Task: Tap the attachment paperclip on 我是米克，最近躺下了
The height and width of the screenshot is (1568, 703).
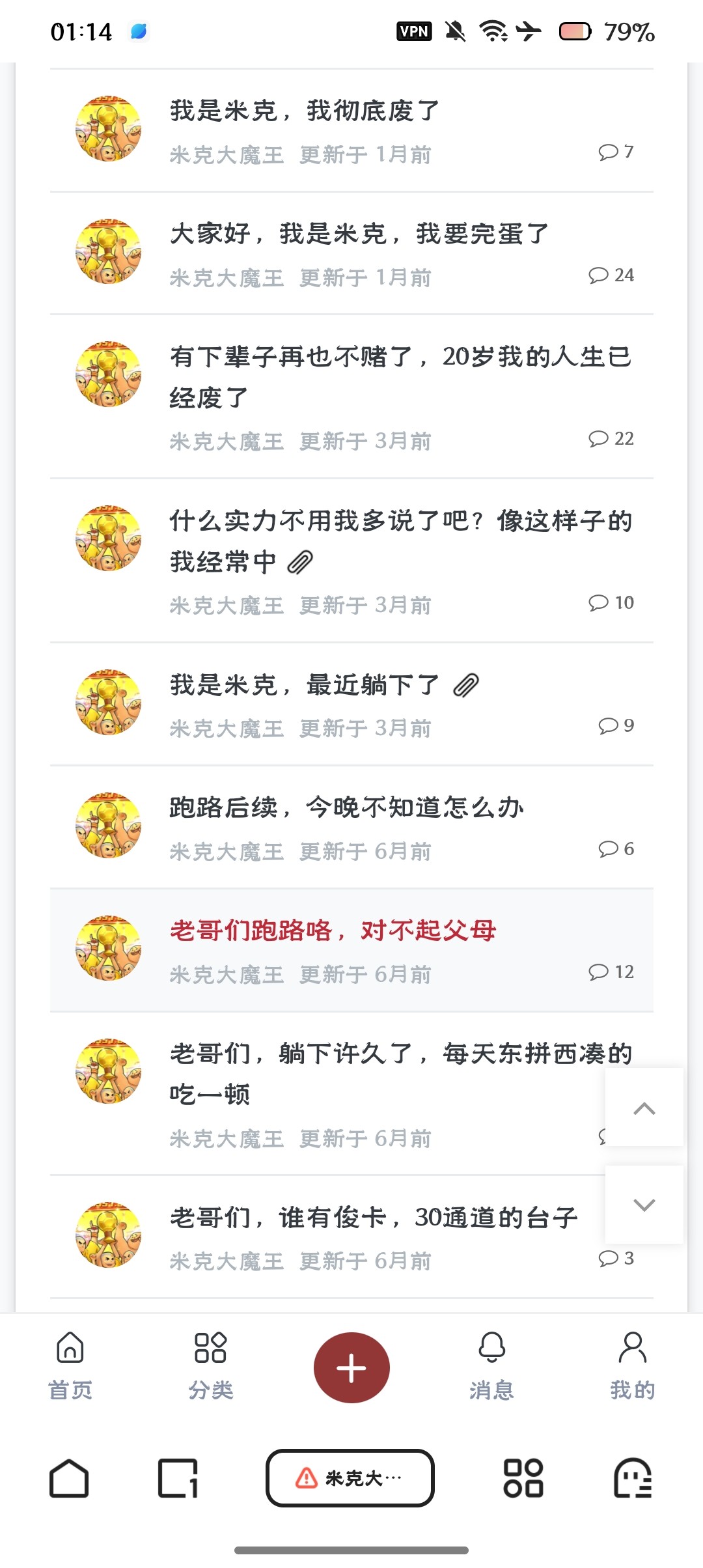Action: pos(467,684)
